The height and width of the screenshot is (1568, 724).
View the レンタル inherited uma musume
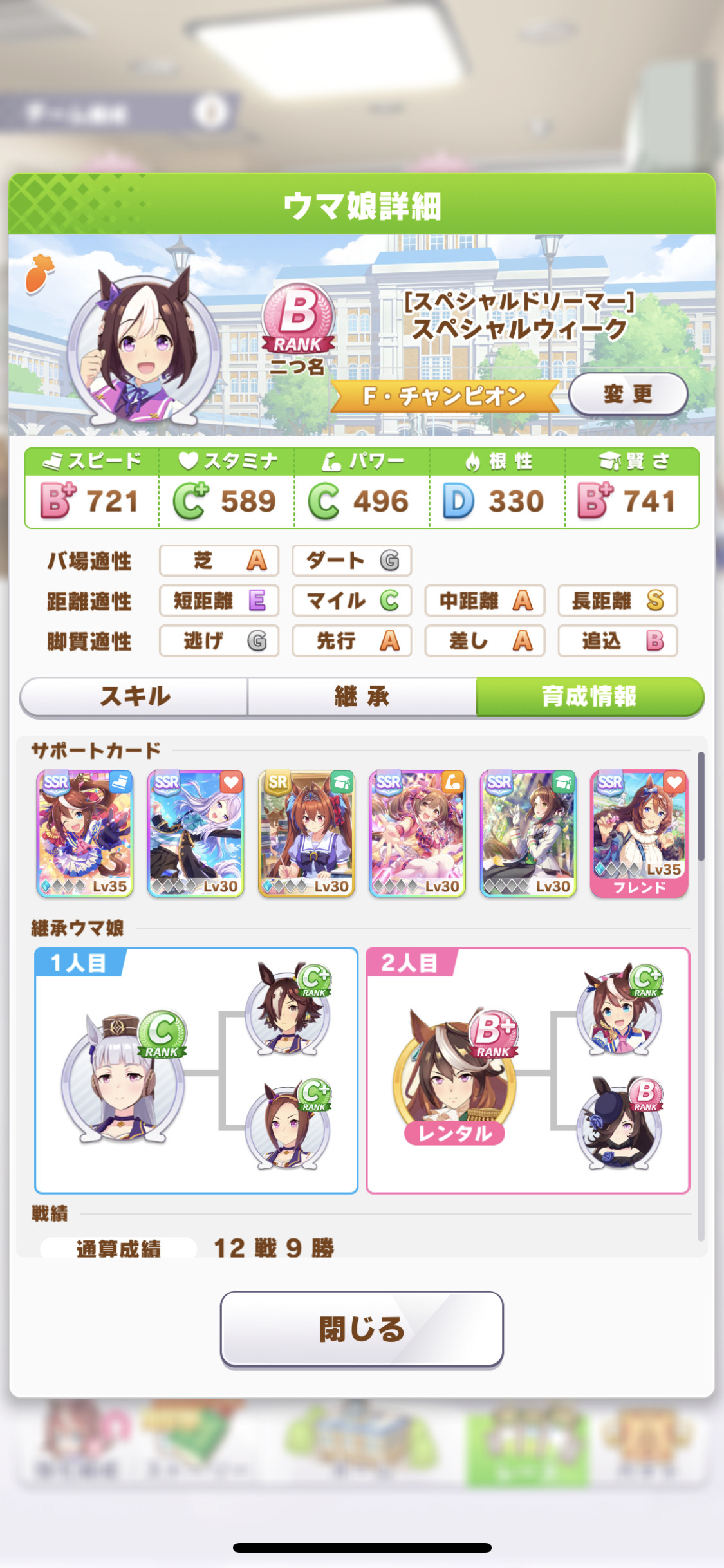tap(454, 1076)
